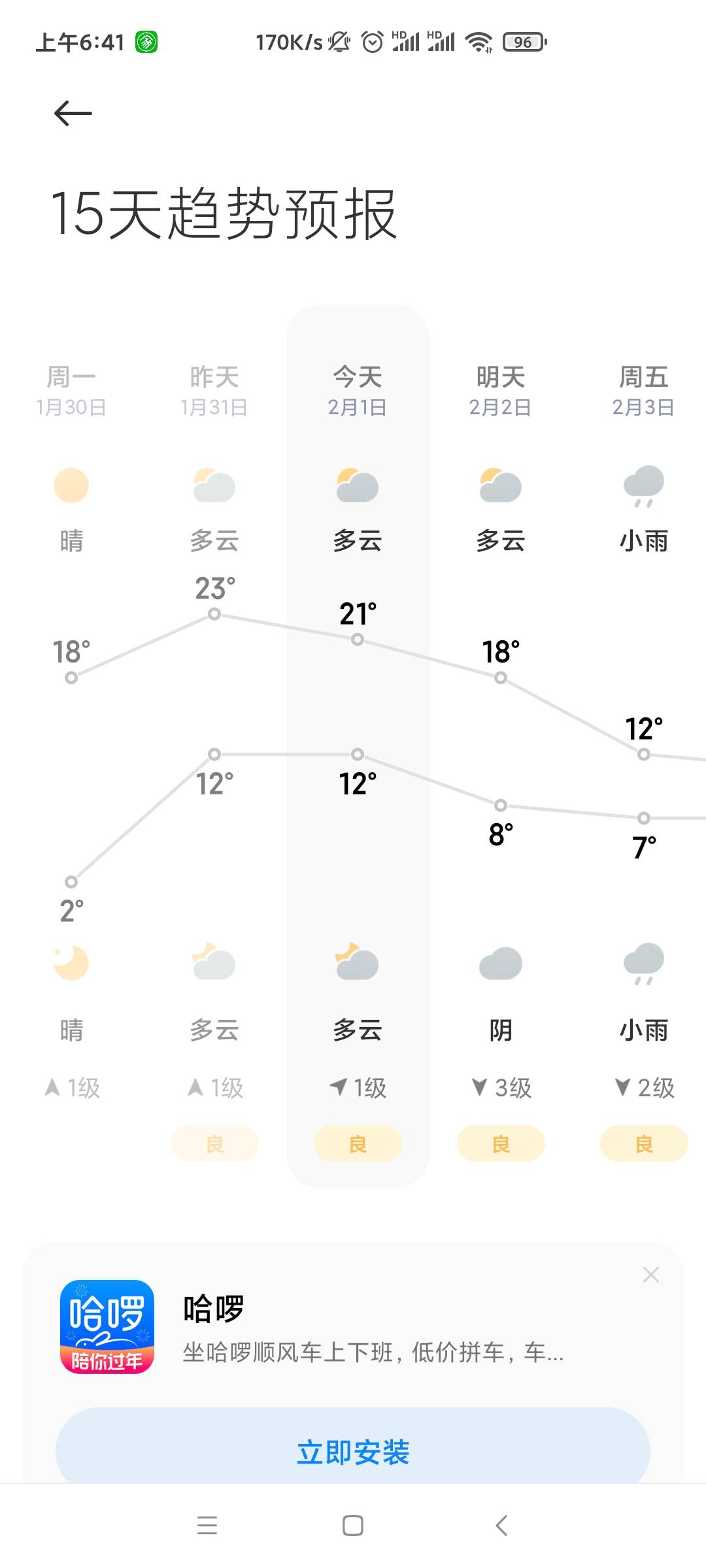
Task: Go to the system home screen
Action: click(353, 1526)
